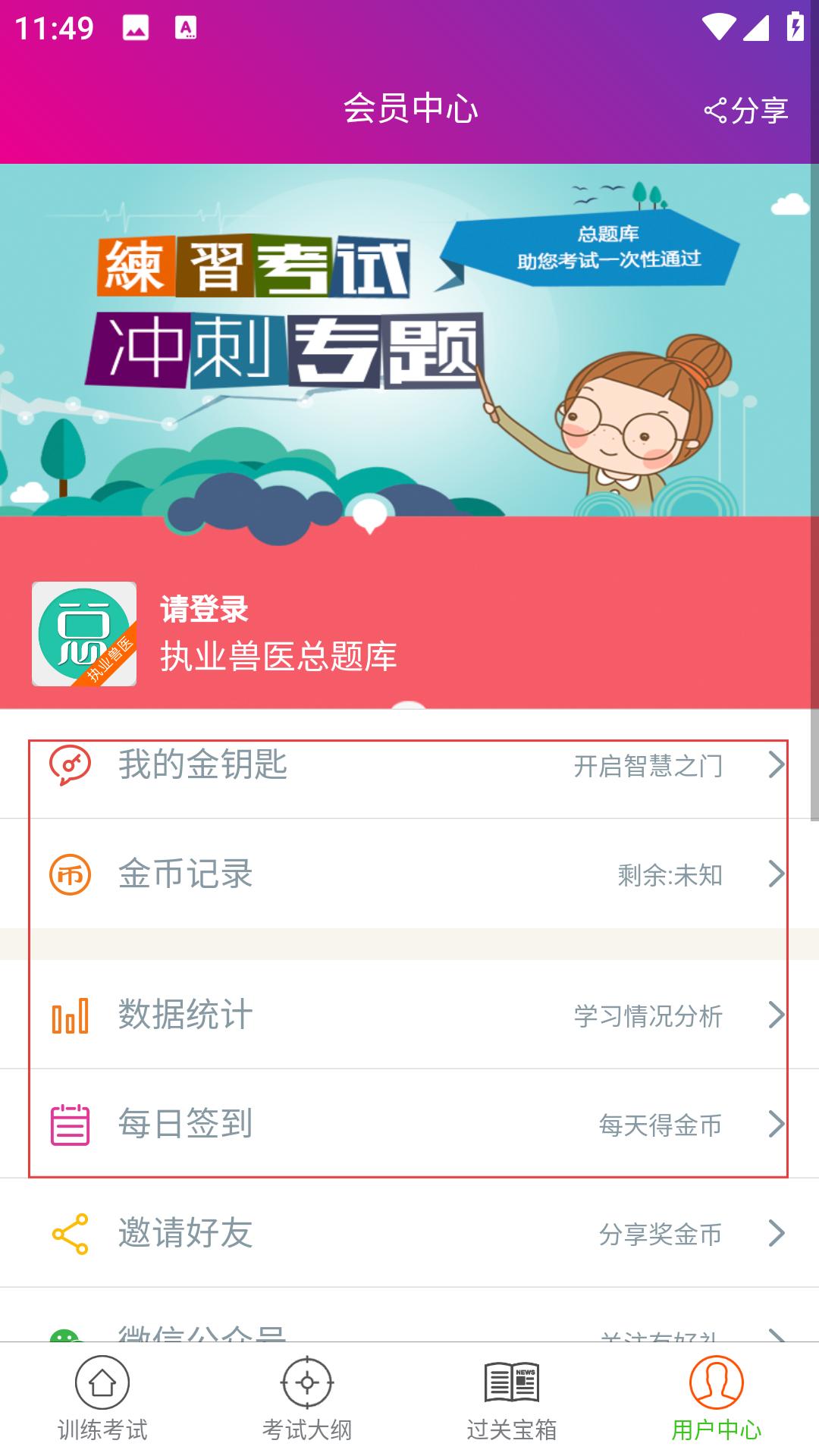Tap the 分享 share button

coord(746,111)
